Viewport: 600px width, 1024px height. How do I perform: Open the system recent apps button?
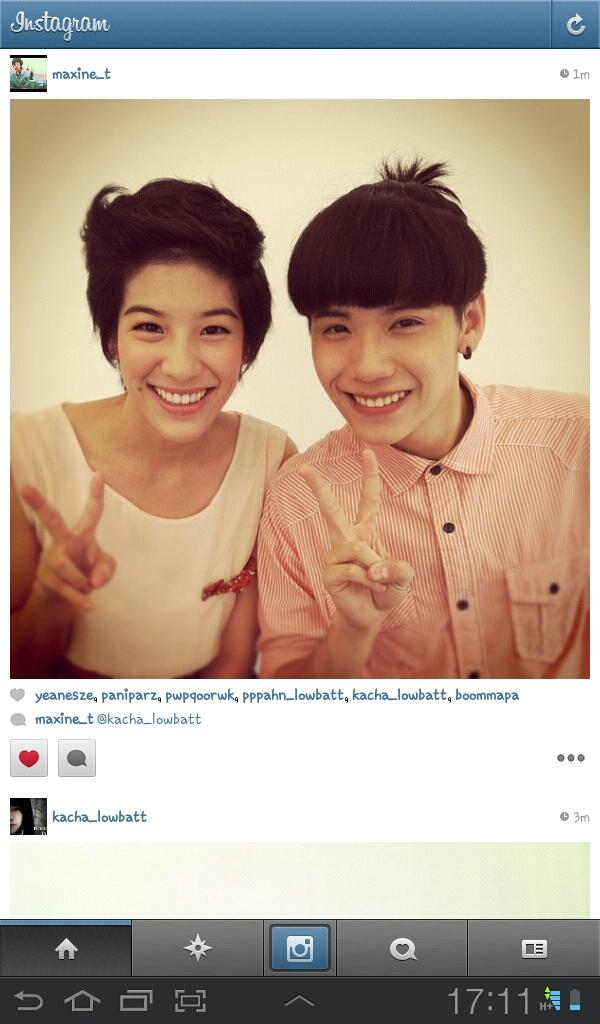pyautogui.click(x=135, y=1000)
